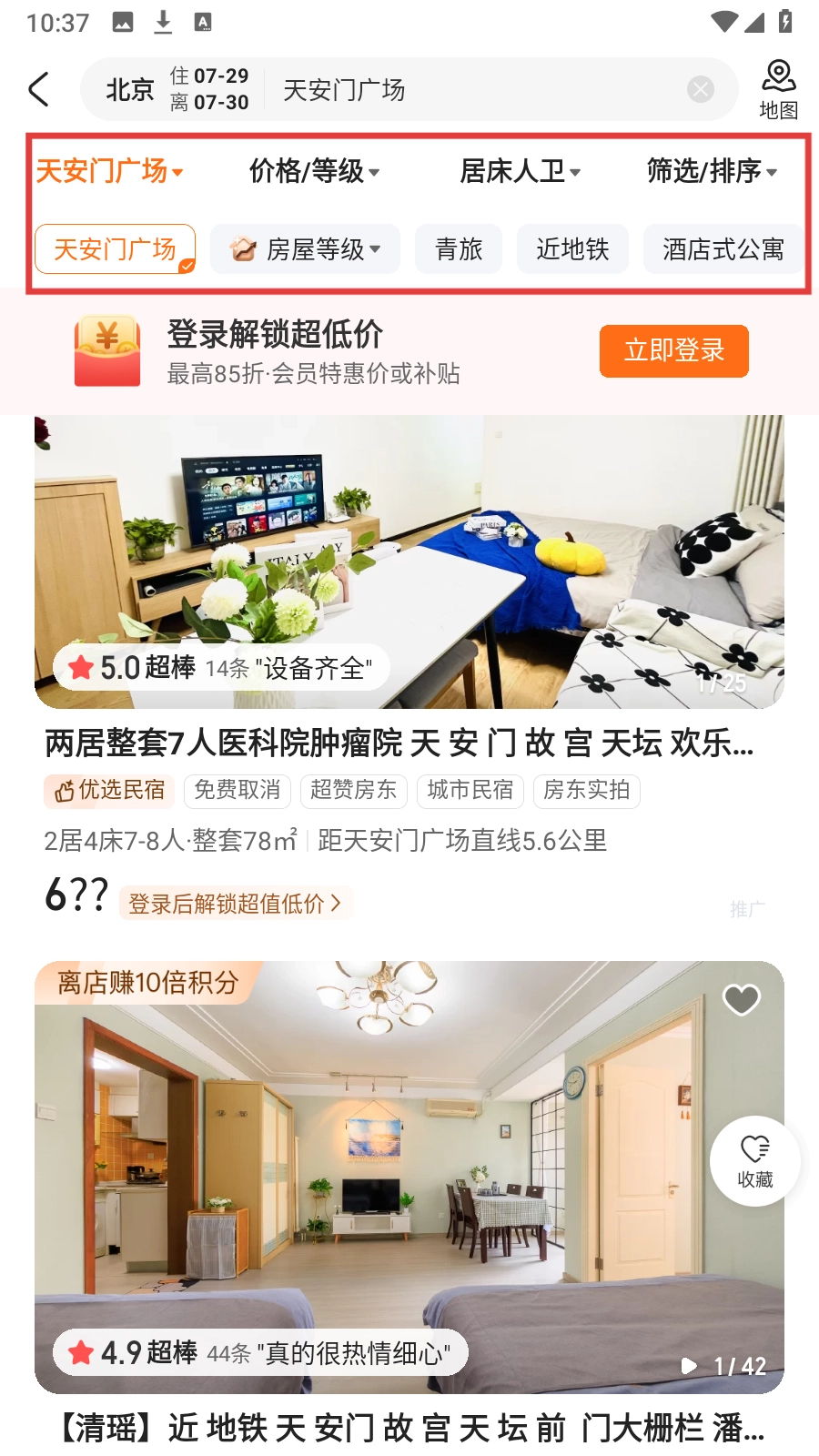
Task: Open the floating 收藏 favorites button
Action: pos(755,1161)
